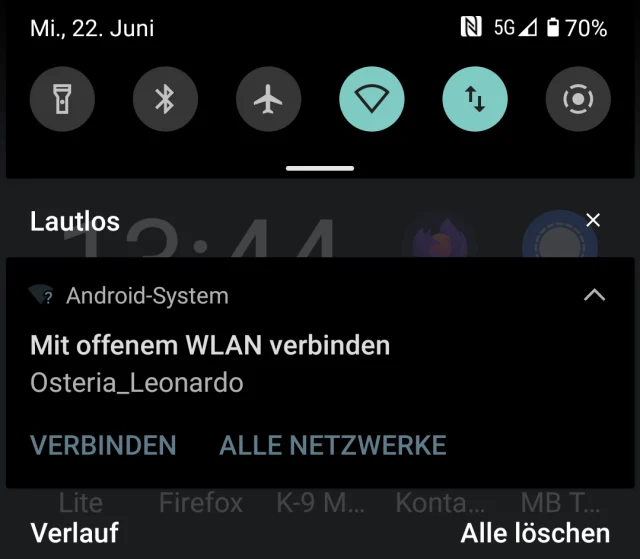Clear notifications with Alle löschen
The height and width of the screenshot is (559, 640).
coord(535,533)
